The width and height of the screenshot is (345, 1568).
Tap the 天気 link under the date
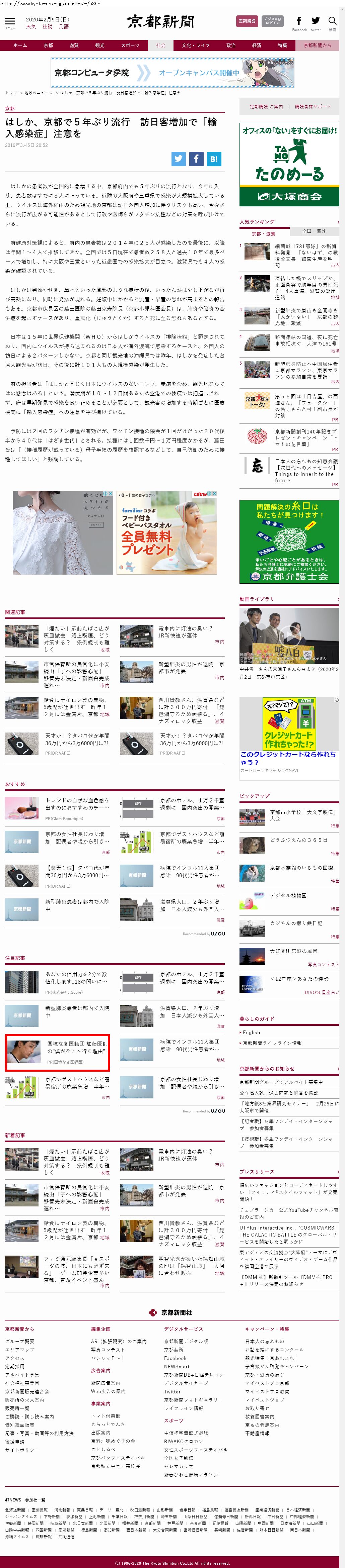coord(30,27)
